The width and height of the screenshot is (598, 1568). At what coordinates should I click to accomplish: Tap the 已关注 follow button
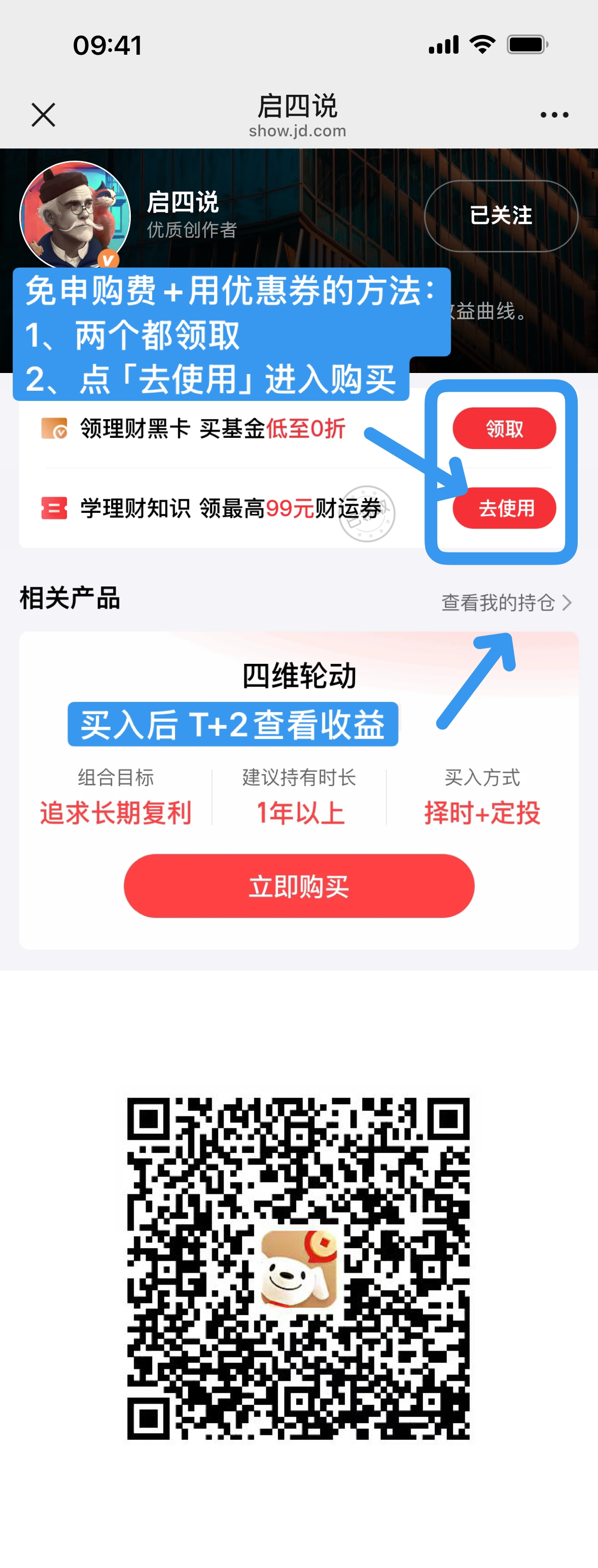[501, 215]
